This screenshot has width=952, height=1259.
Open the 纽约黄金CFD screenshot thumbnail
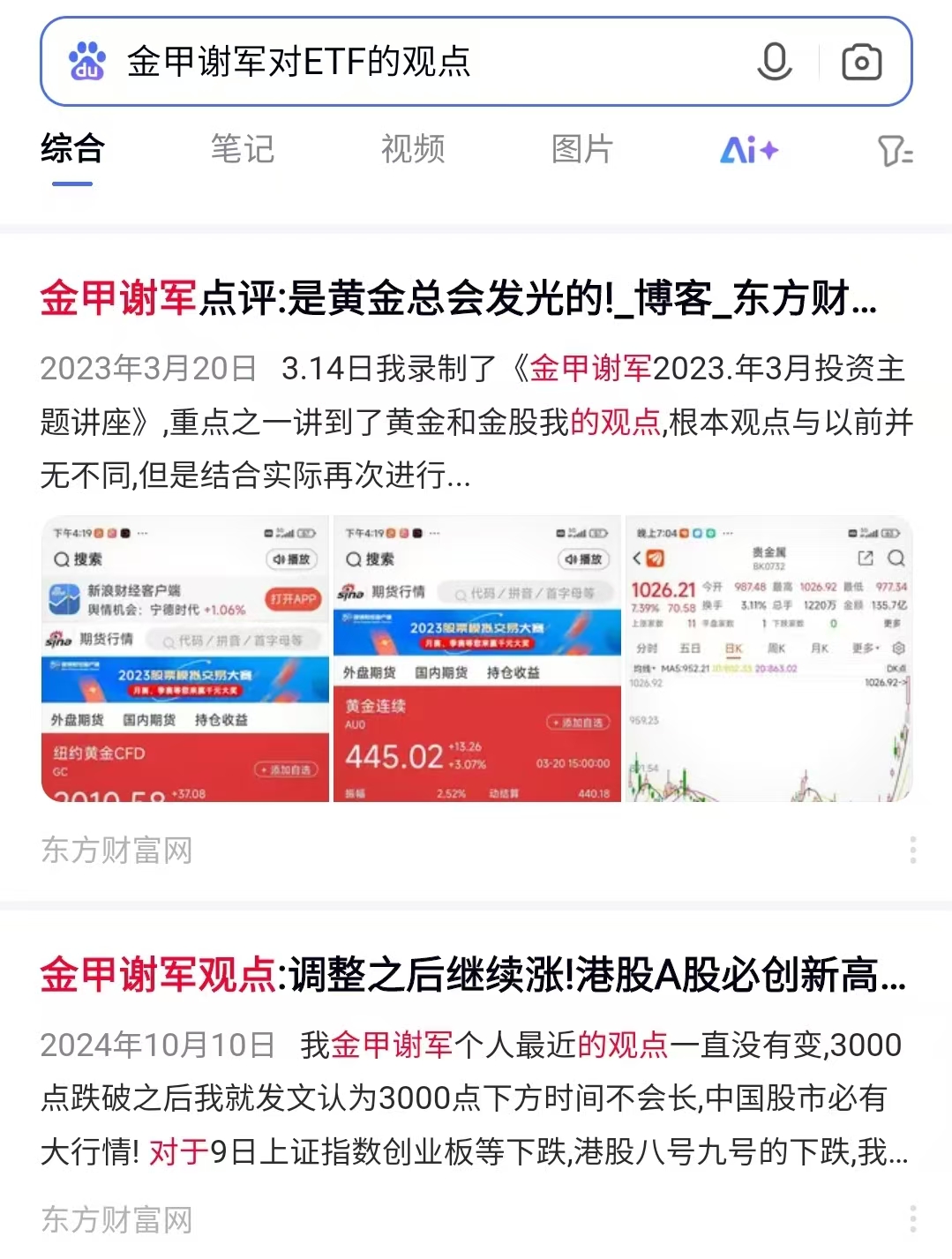tap(185, 659)
